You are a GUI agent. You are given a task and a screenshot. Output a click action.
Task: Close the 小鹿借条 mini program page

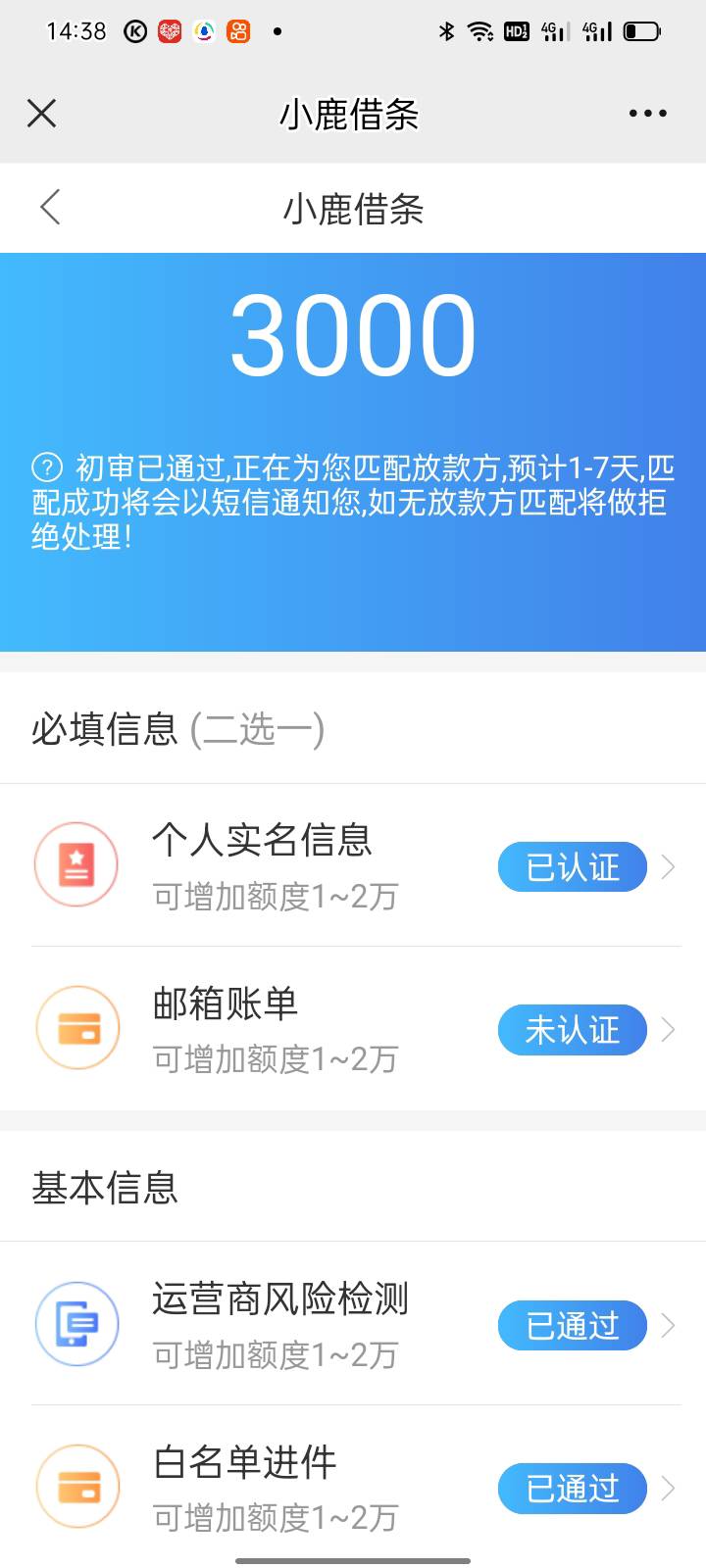41,114
